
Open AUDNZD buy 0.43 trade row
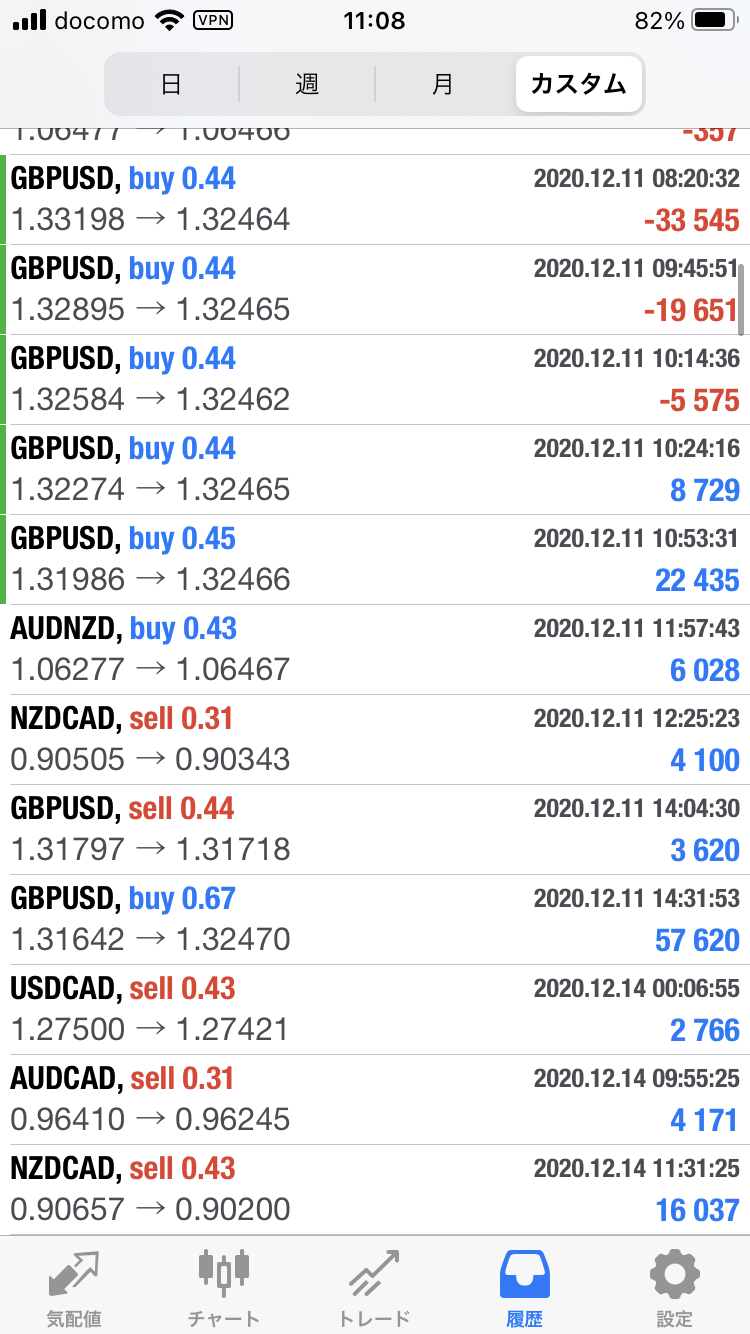375,650
